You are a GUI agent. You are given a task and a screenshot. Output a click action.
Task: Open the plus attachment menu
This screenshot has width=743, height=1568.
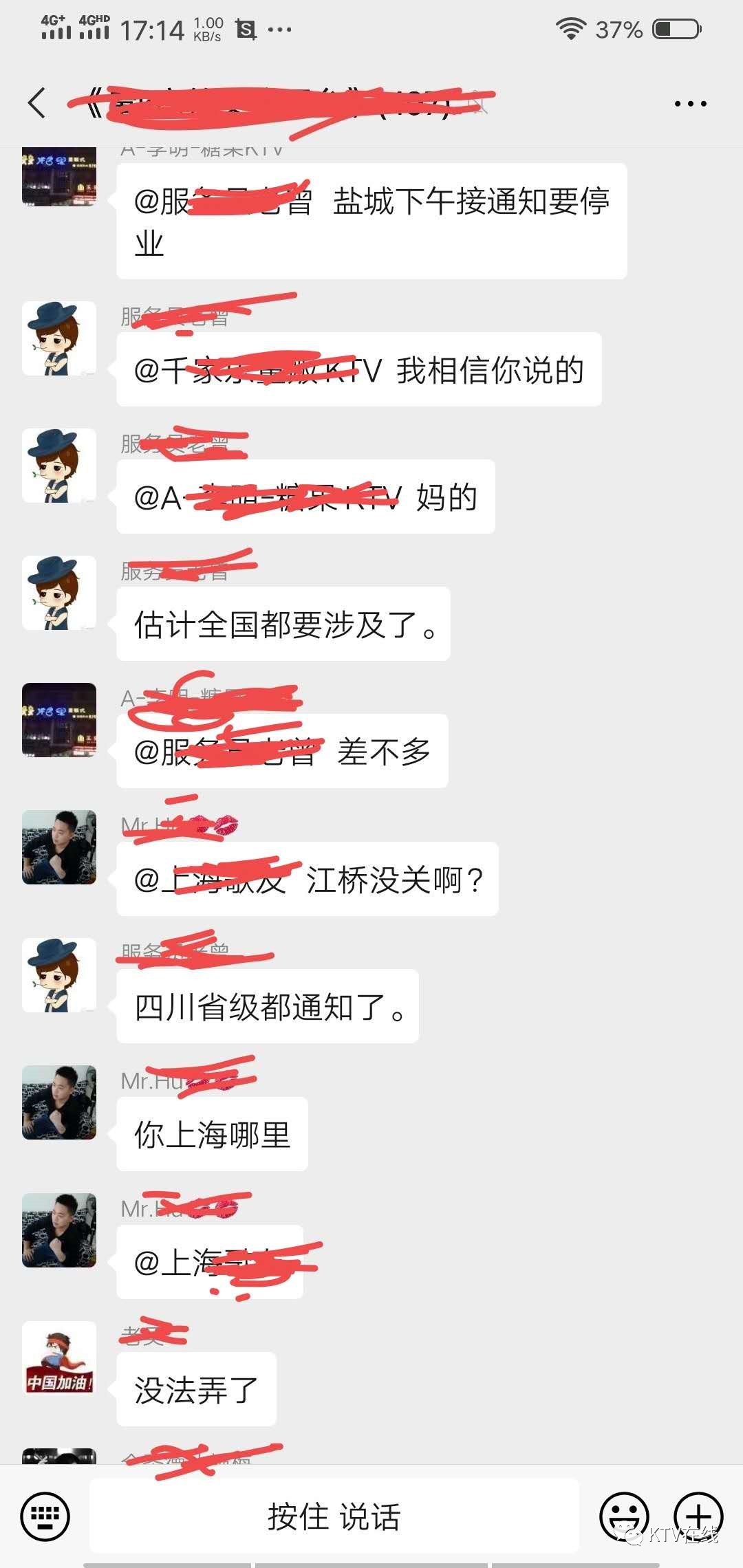698,1516
